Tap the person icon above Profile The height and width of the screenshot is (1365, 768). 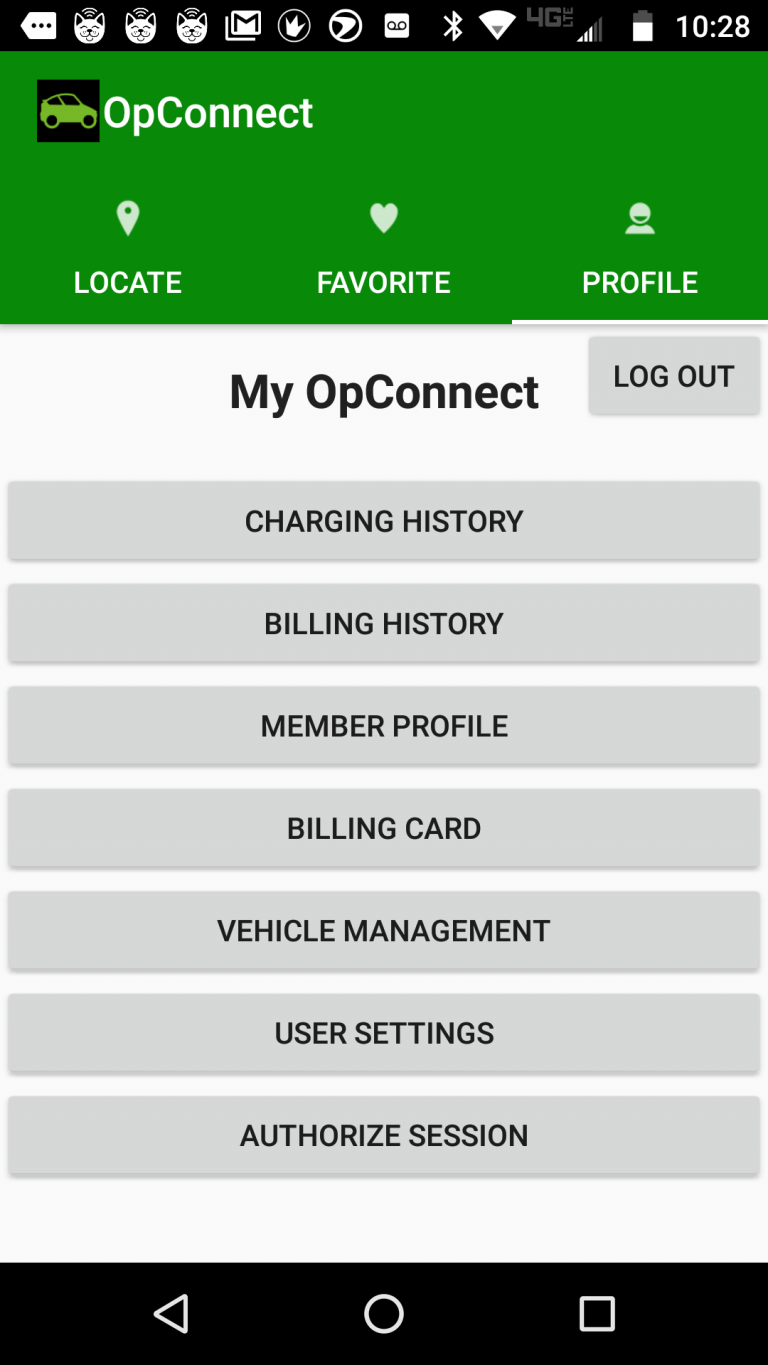(x=639, y=217)
